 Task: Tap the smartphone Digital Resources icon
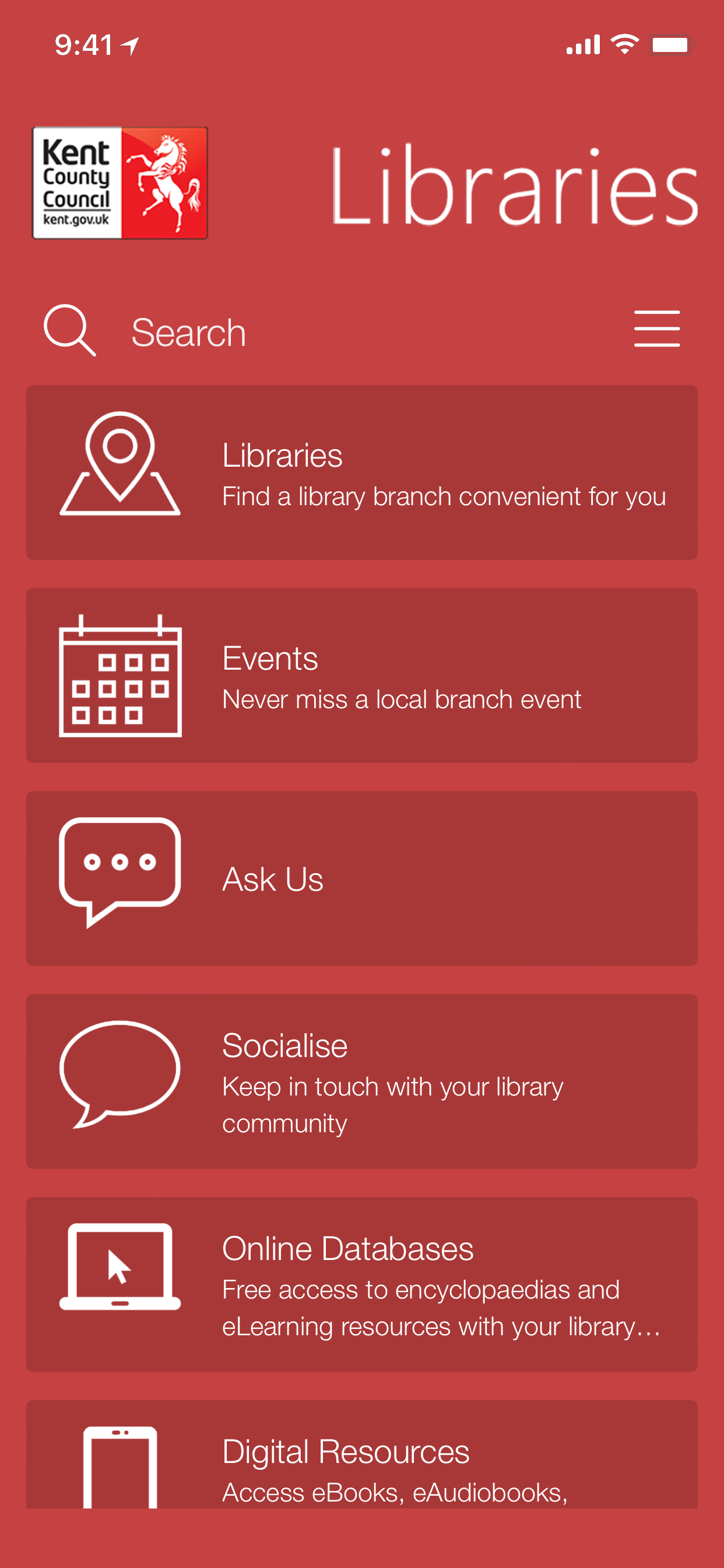tap(120, 1473)
